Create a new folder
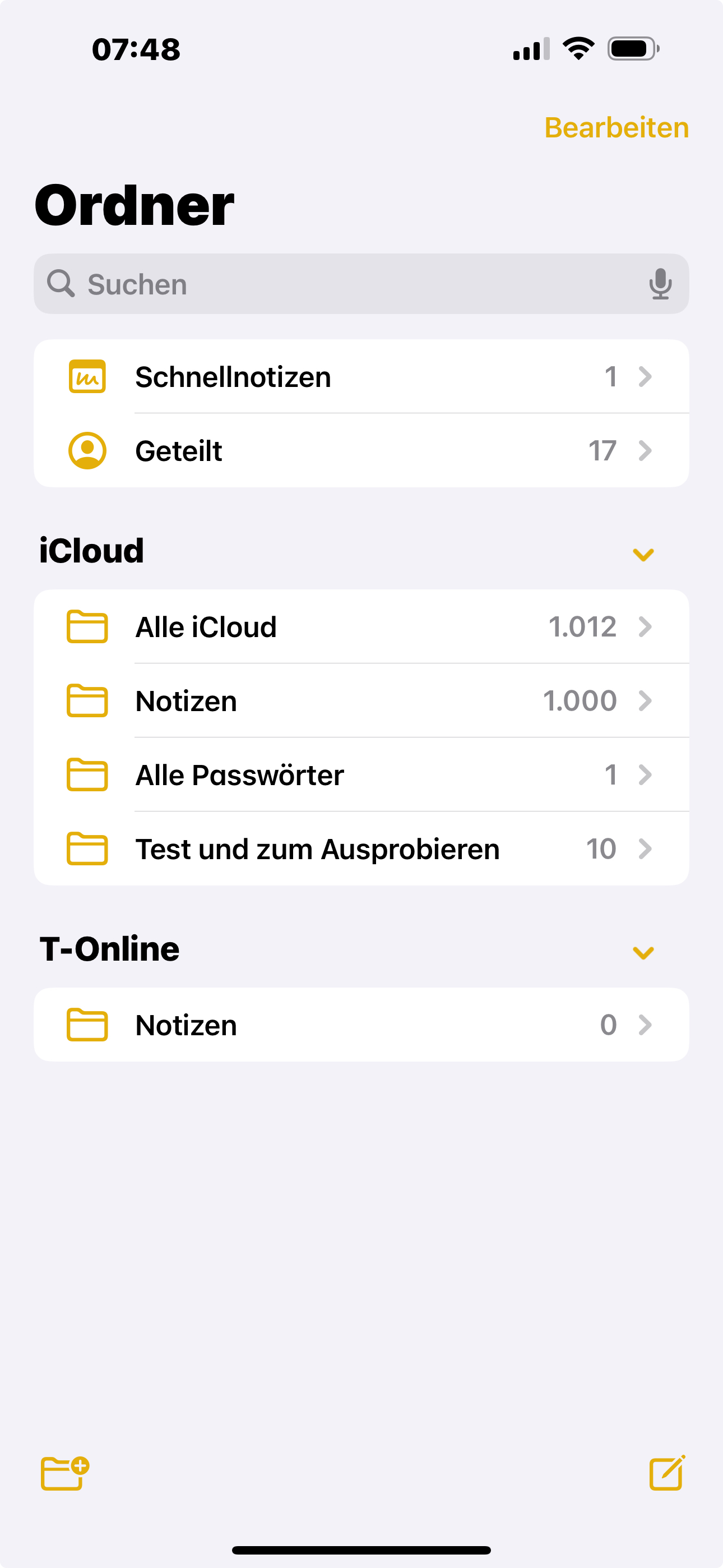This screenshot has width=723, height=1568. coord(64,1473)
